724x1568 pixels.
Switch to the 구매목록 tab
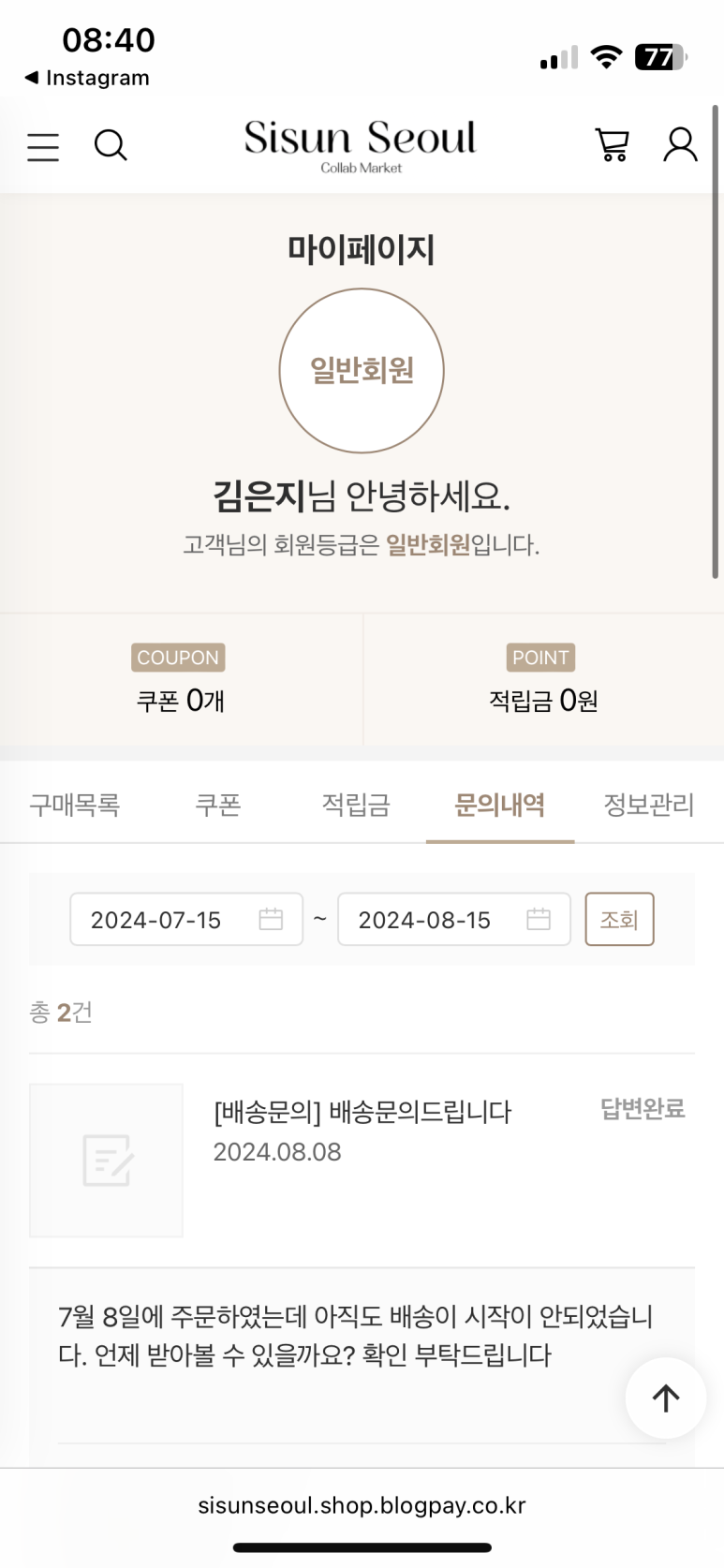tap(75, 805)
